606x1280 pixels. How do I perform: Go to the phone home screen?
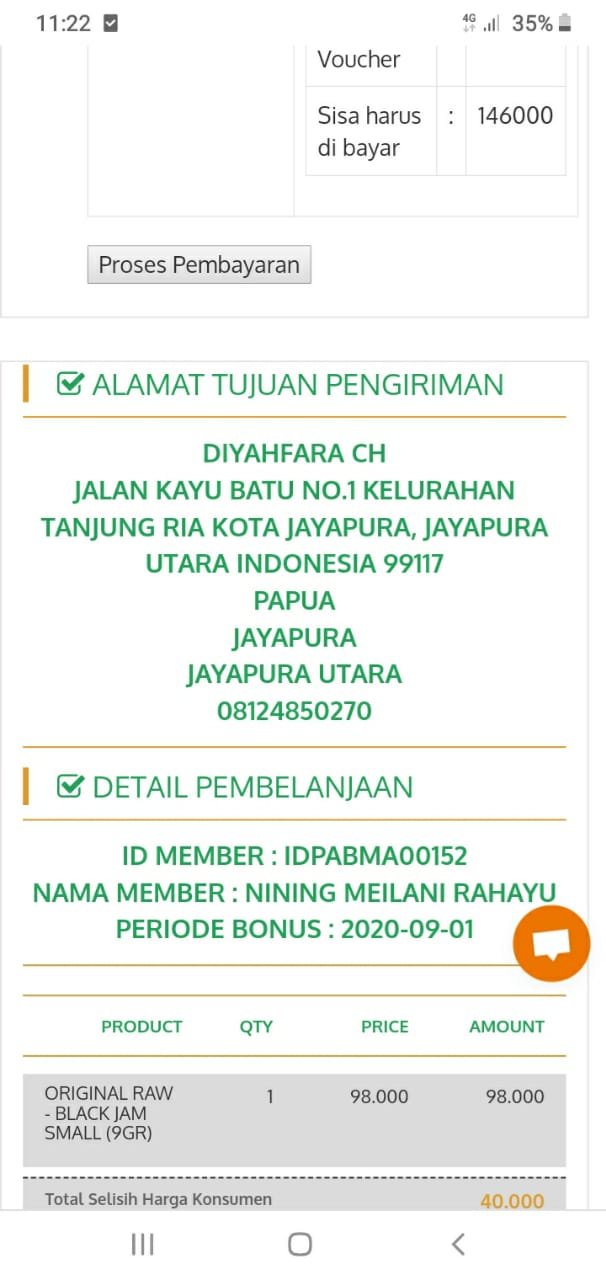click(x=300, y=1244)
